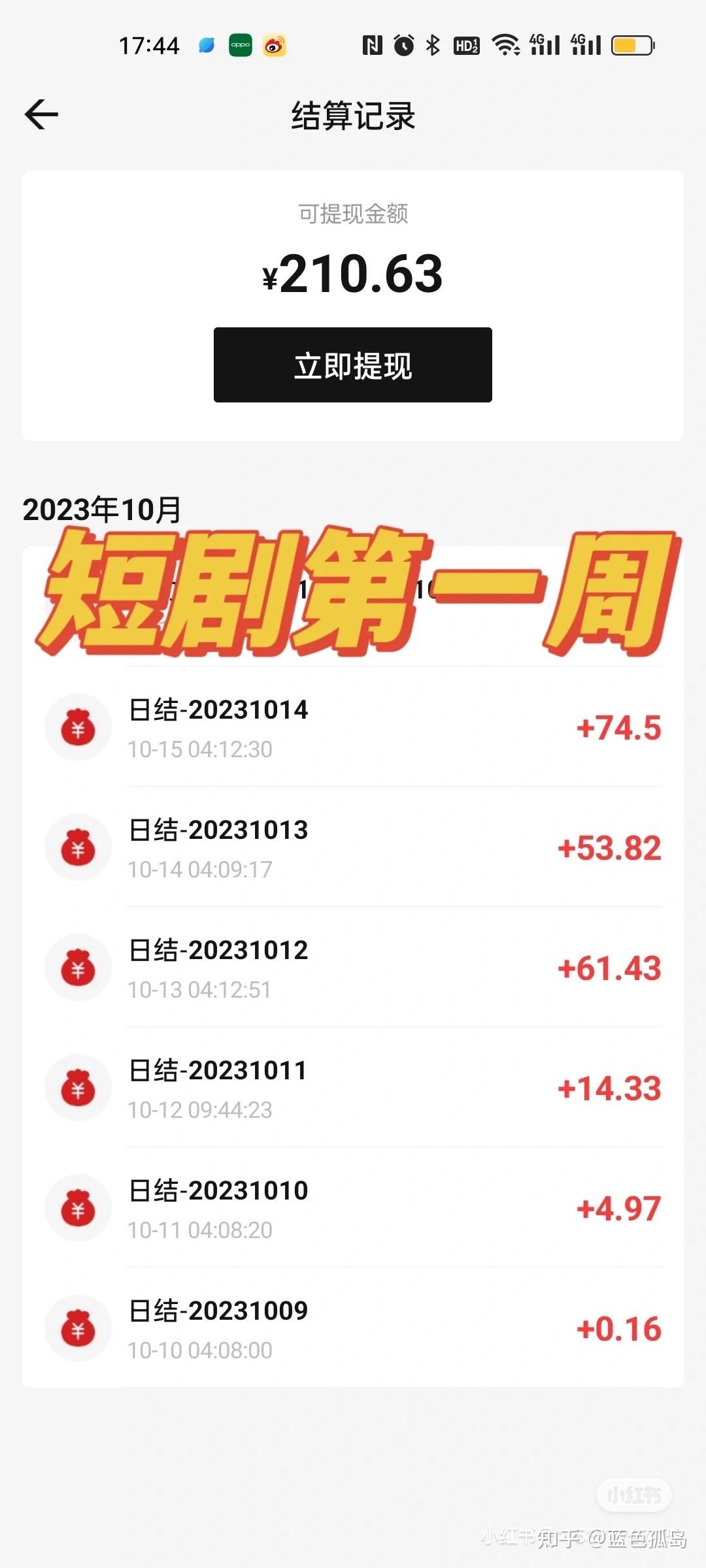706x1568 pixels.
Task: View the 日结-20231012 settlement entry
Action: [x=353, y=968]
